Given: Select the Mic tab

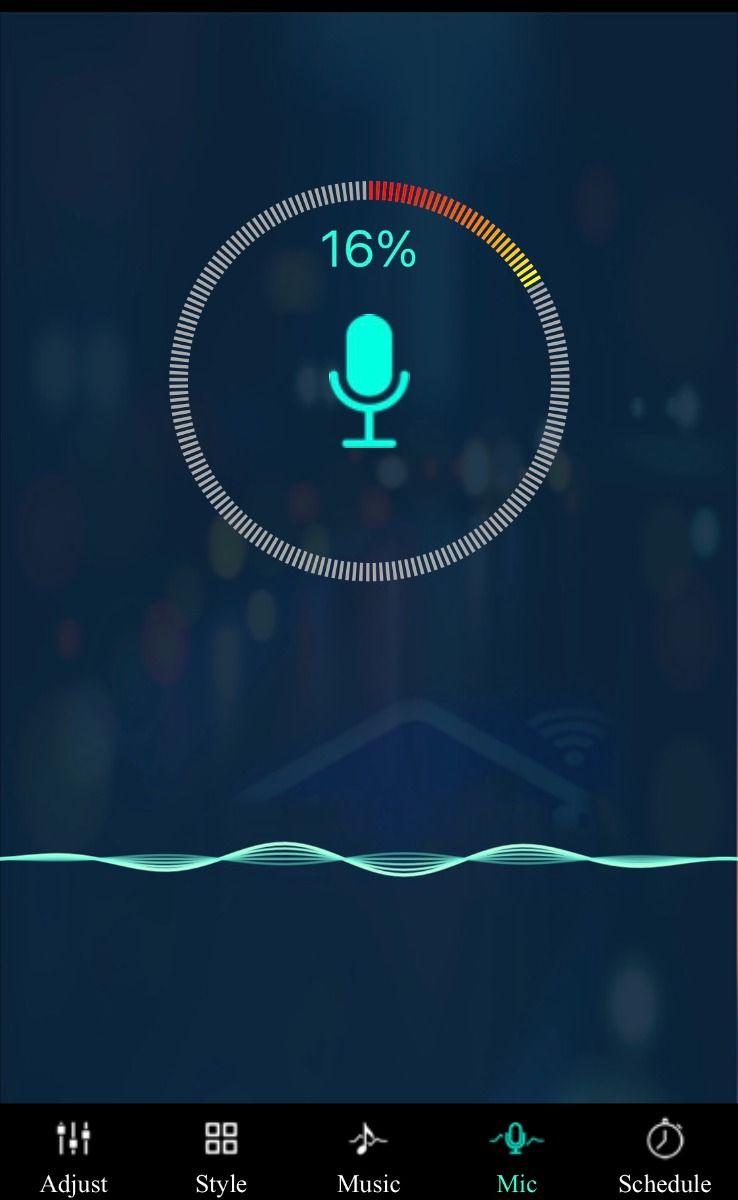Looking at the screenshot, I should (516, 1154).
